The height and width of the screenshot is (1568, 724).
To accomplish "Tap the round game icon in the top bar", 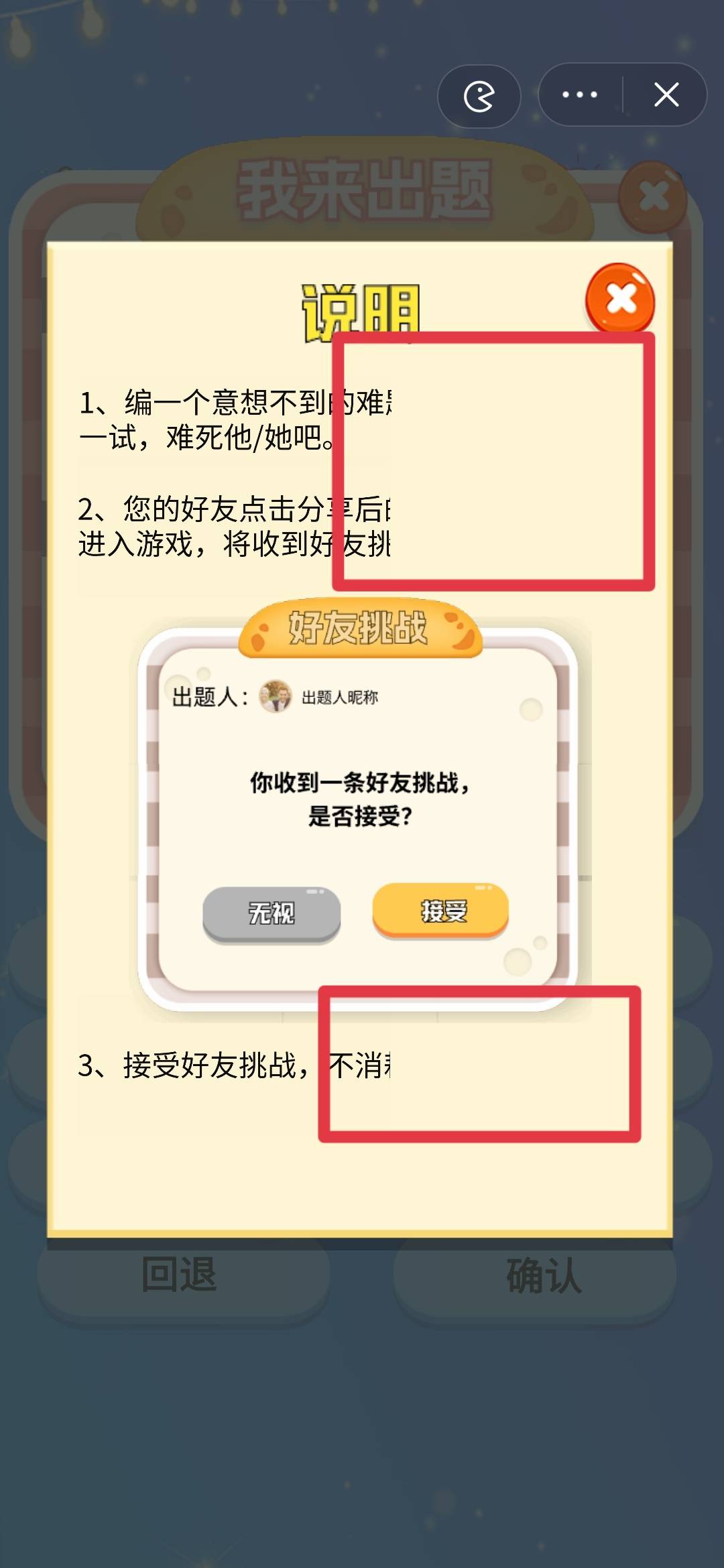I will coord(479,96).
